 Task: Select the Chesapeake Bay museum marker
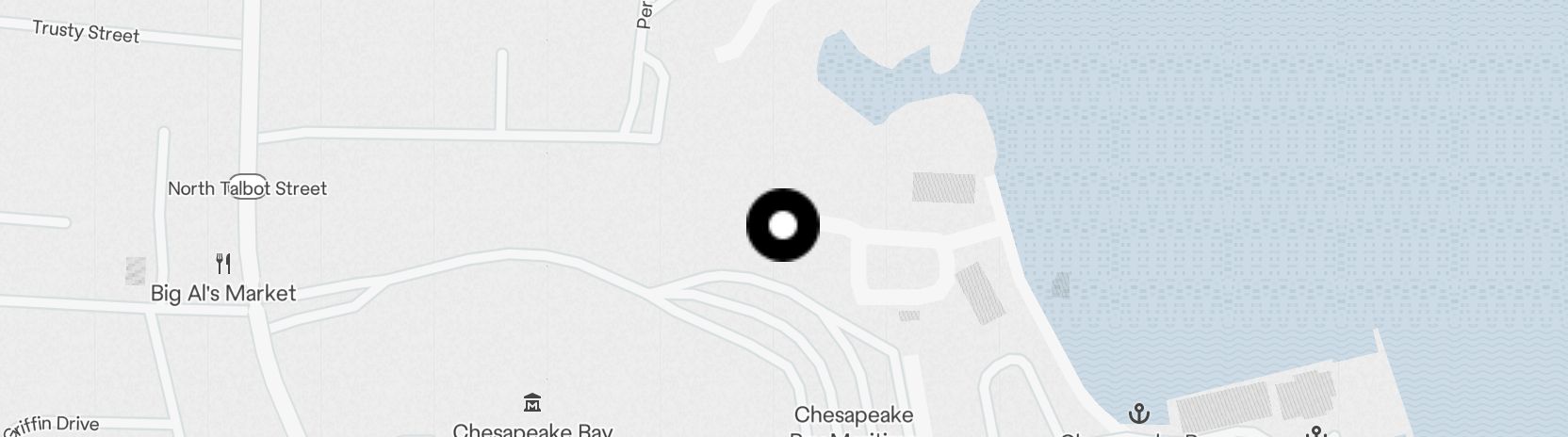[531, 403]
